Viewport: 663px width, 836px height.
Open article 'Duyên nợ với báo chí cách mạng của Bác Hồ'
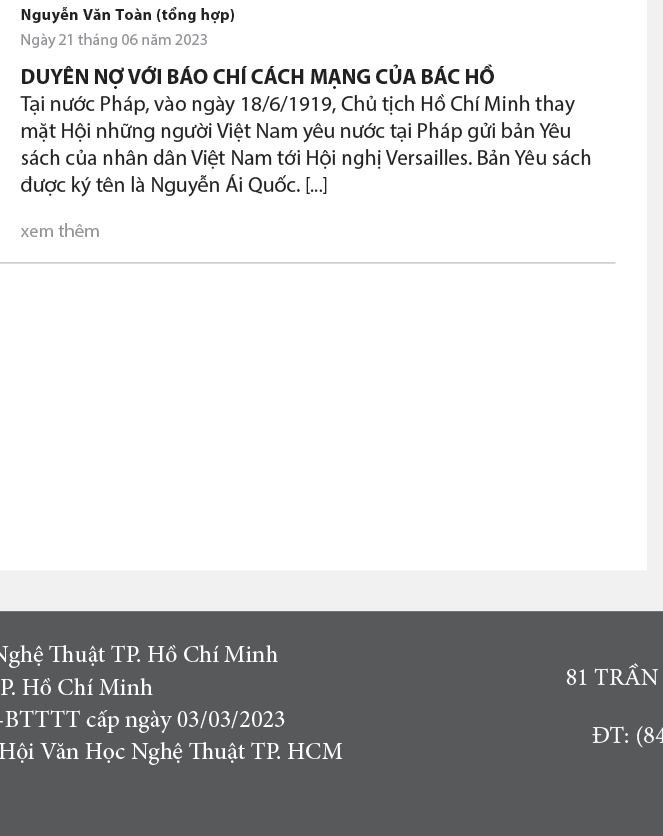pyautogui.click(x=257, y=77)
